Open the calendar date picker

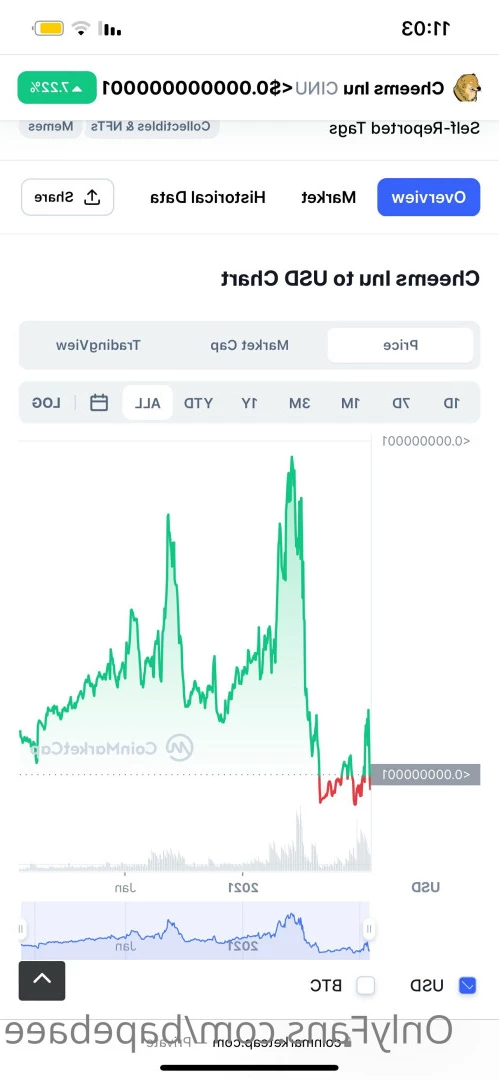99,402
